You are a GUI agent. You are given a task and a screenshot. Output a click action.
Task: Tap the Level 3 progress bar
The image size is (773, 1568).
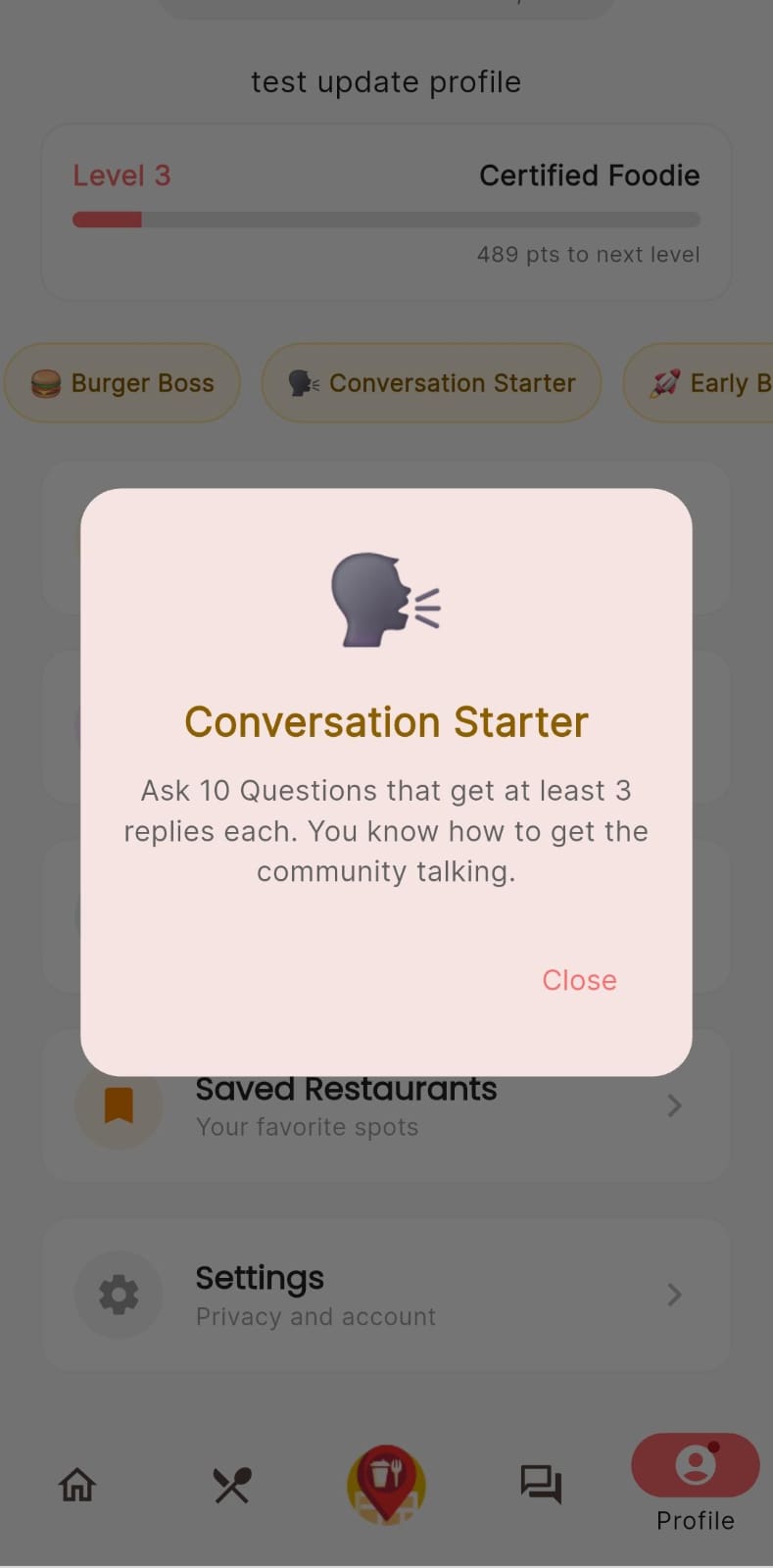386,219
